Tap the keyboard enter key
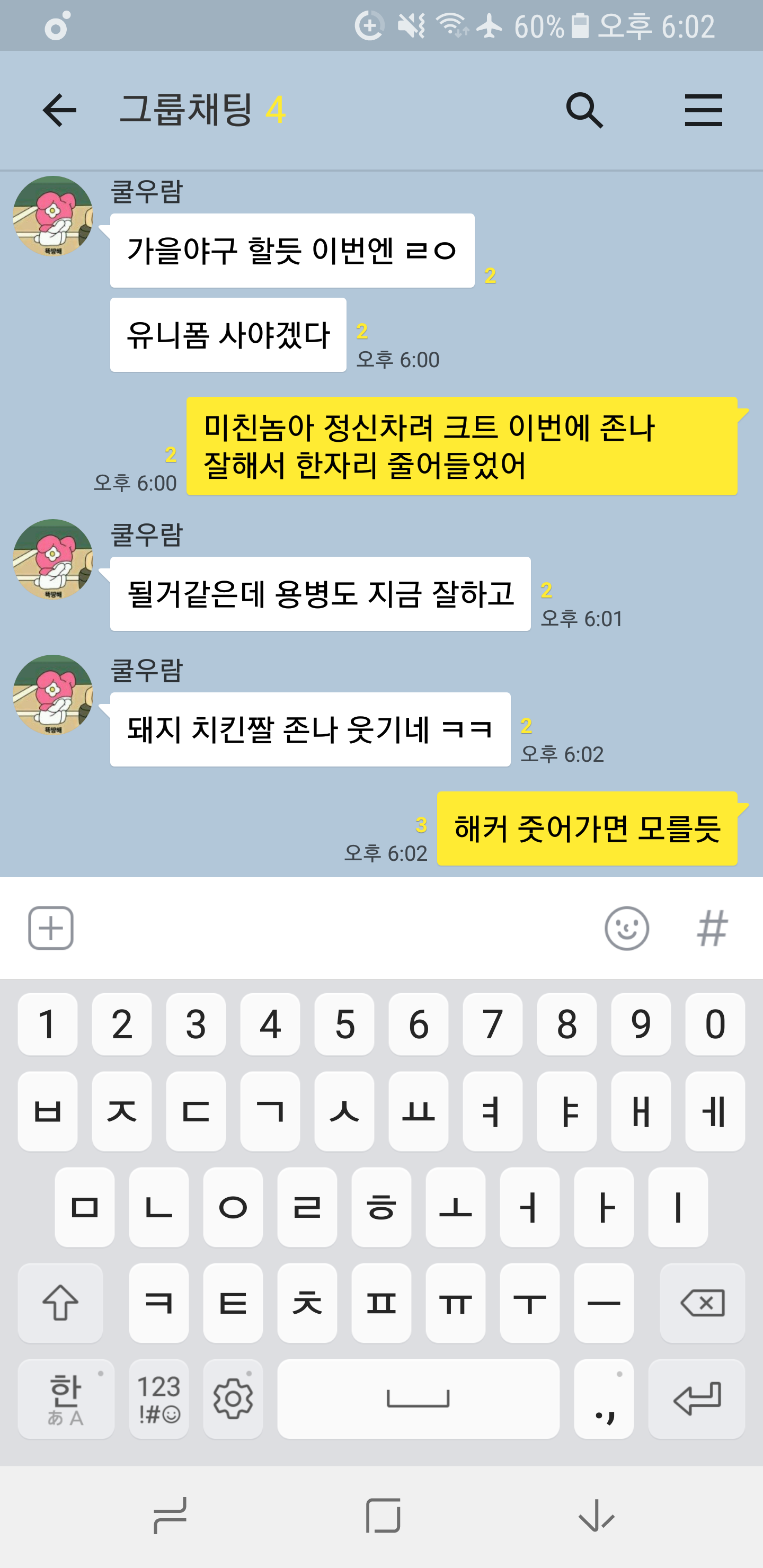763x1568 pixels. pyautogui.click(x=697, y=1398)
